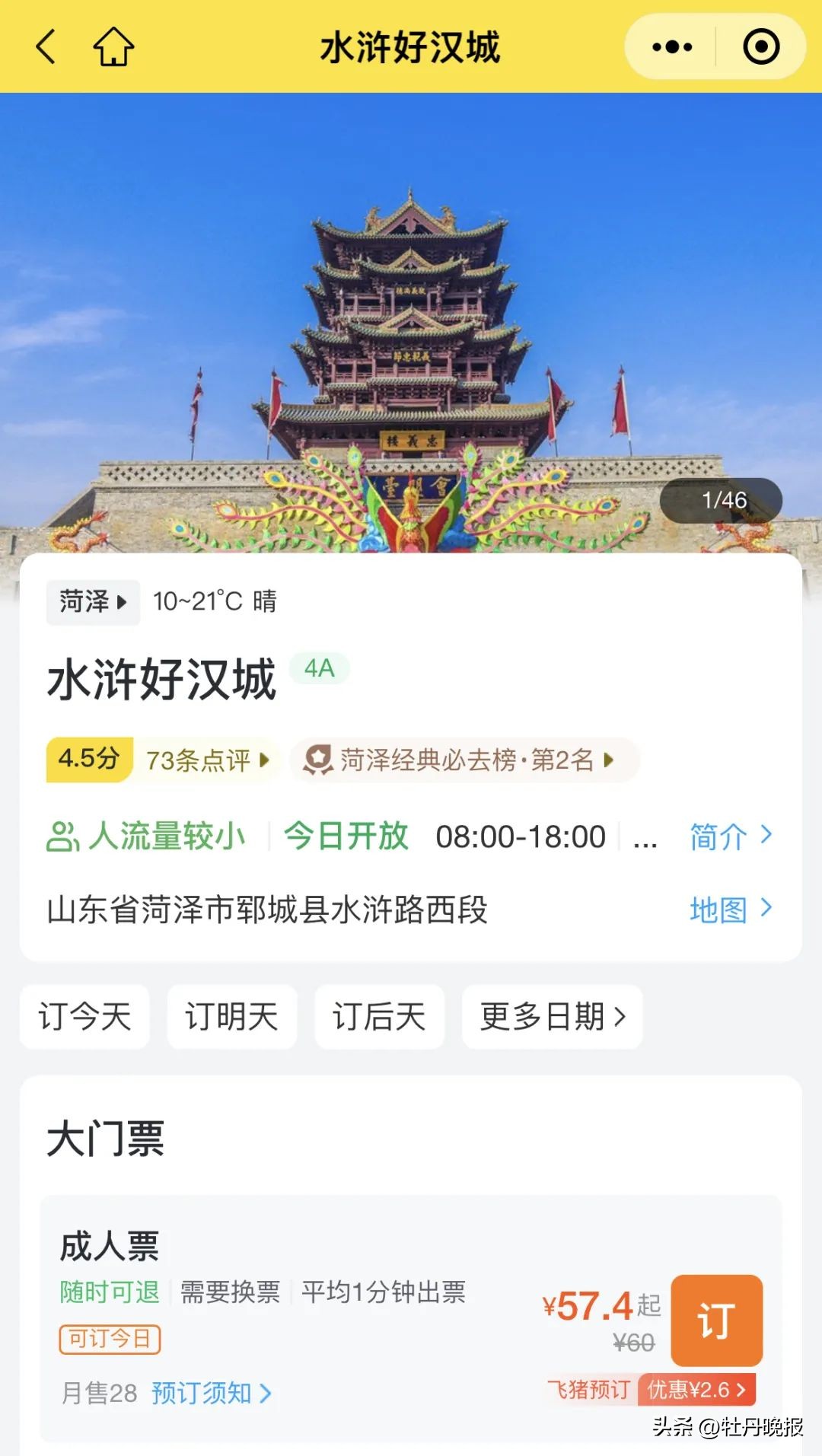The height and width of the screenshot is (1456, 822).
Task: Tap the 飞猪预订 badge on the ticket
Action: point(590,1391)
